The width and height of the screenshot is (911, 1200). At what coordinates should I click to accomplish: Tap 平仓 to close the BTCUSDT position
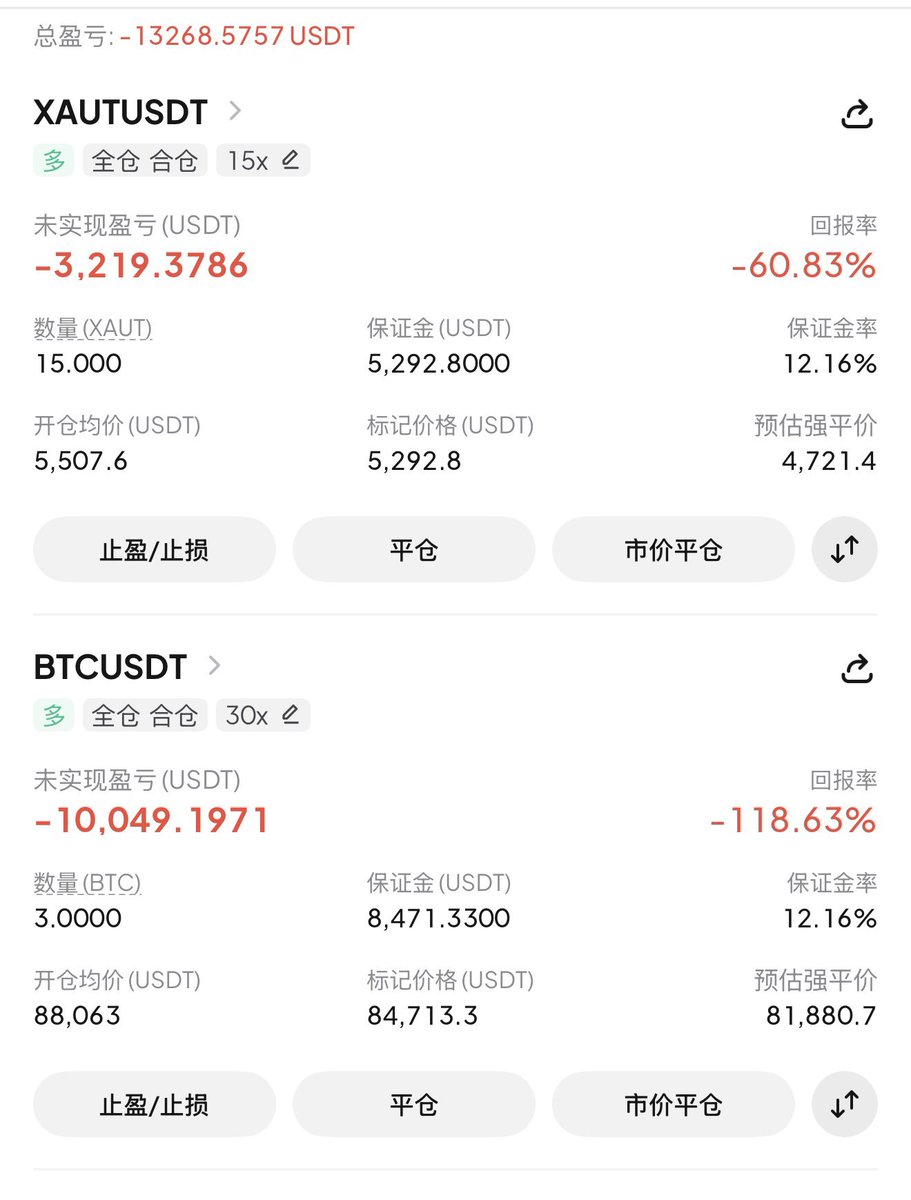pos(413,1104)
